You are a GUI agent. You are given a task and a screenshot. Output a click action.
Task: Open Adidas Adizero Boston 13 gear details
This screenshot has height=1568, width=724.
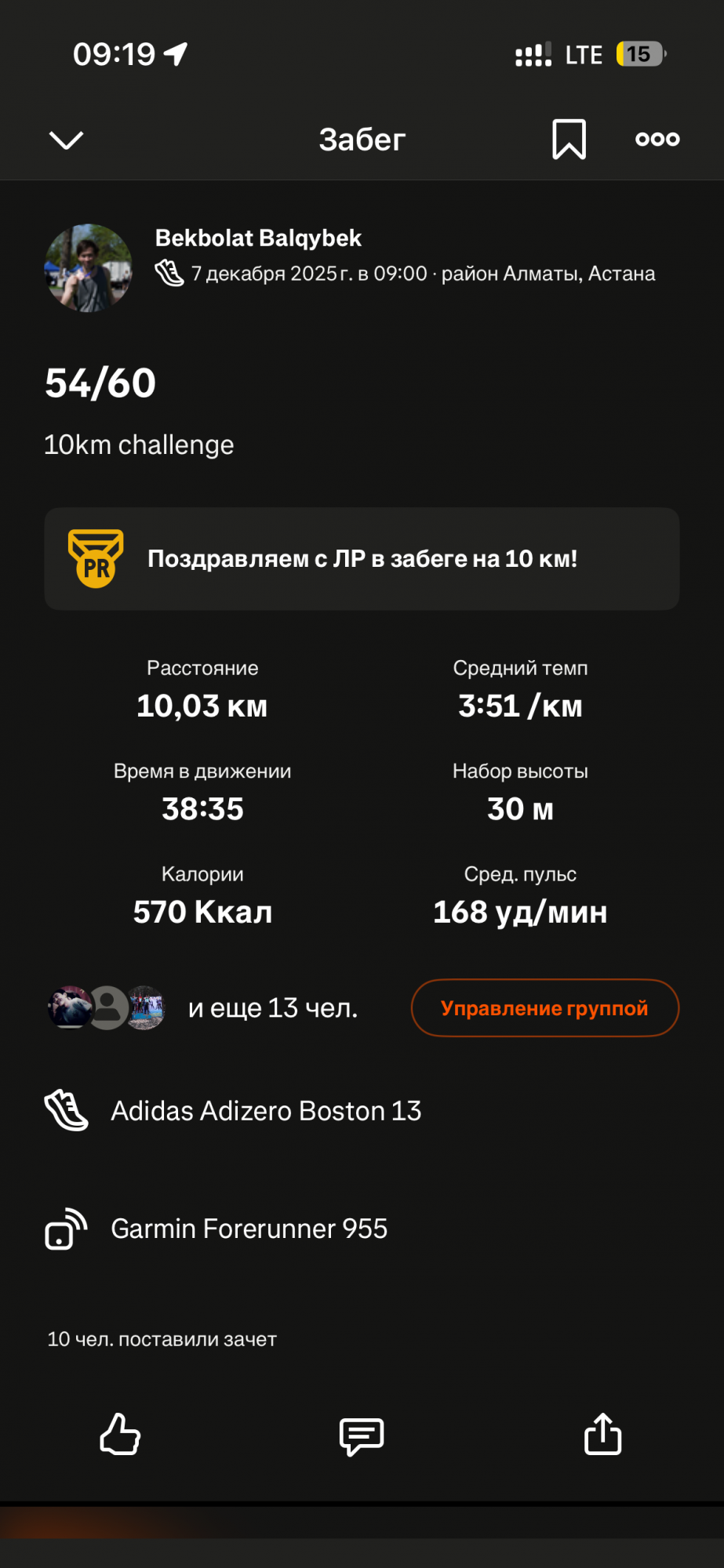coord(265,1111)
